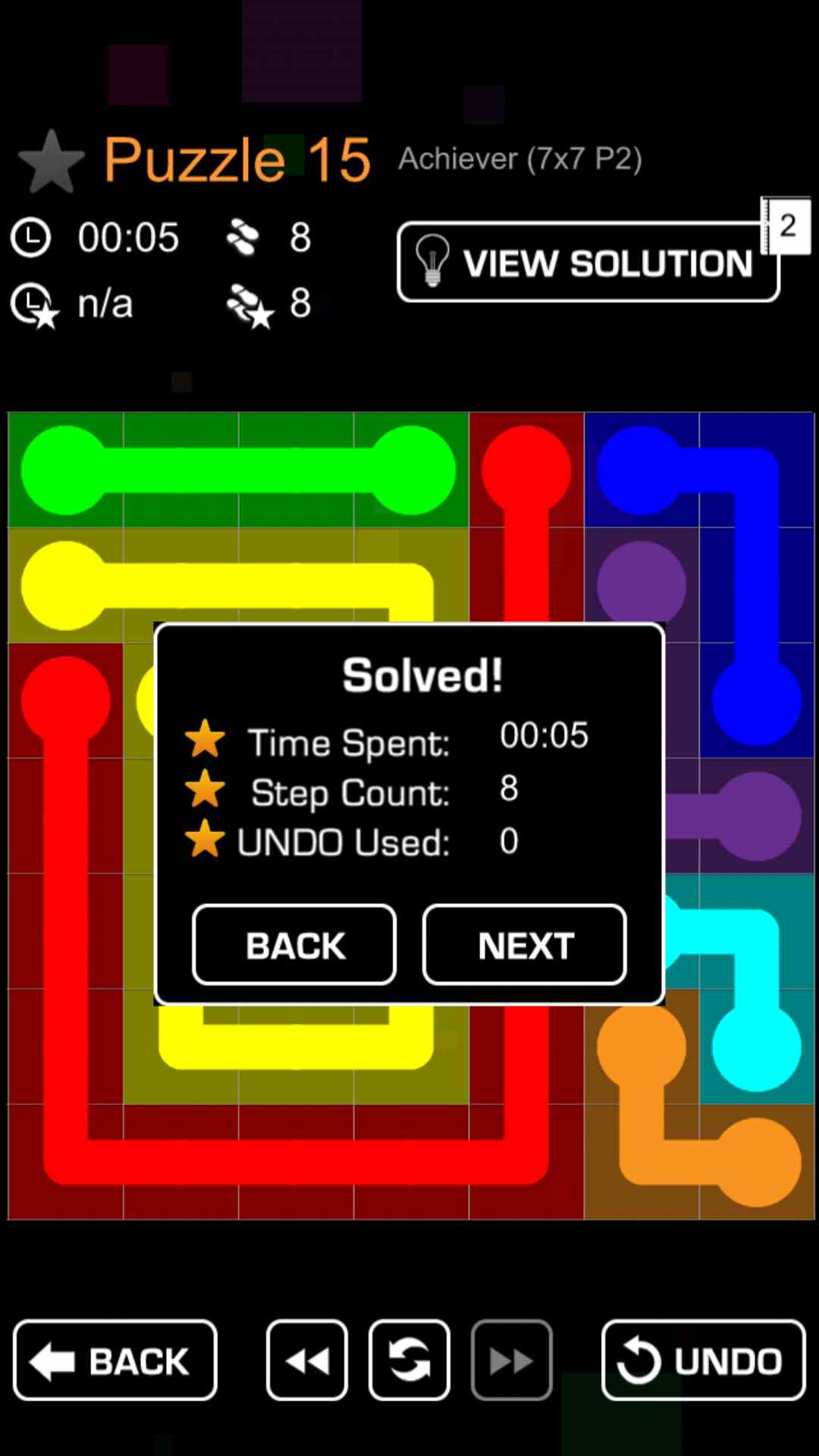Restart the puzzle with the refresh icon
The image size is (819, 1456).
pyautogui.click(x=409, y=1360)
